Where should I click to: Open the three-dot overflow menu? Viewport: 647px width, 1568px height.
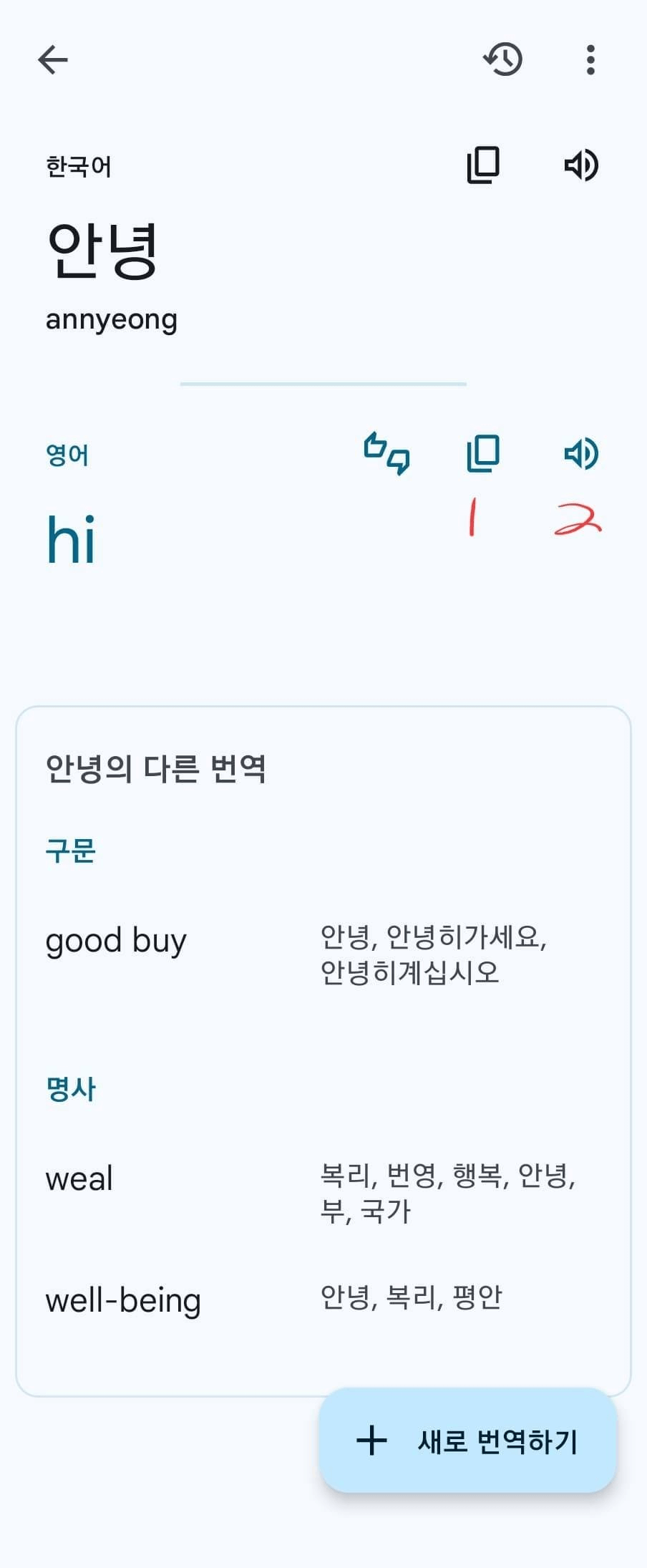click(589, 60)
